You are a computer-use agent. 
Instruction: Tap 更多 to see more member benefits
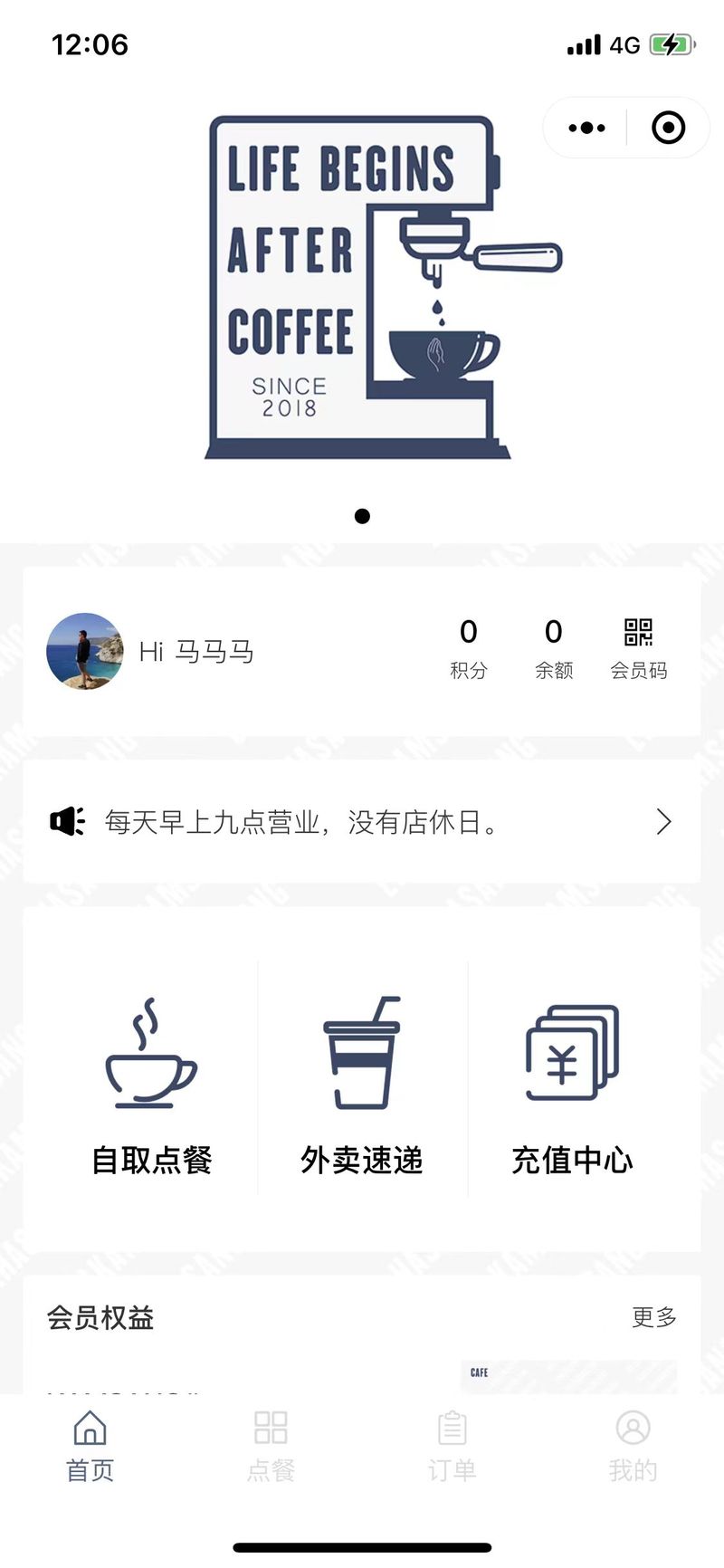(x=653, y=1317)
